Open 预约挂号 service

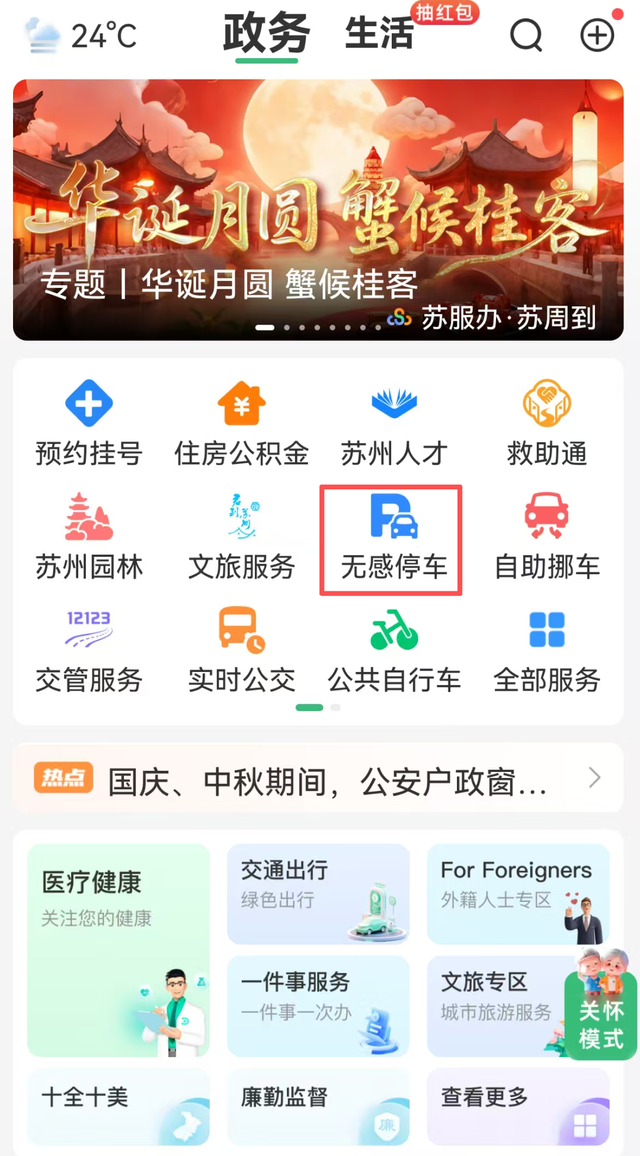(x=88, y=424)
